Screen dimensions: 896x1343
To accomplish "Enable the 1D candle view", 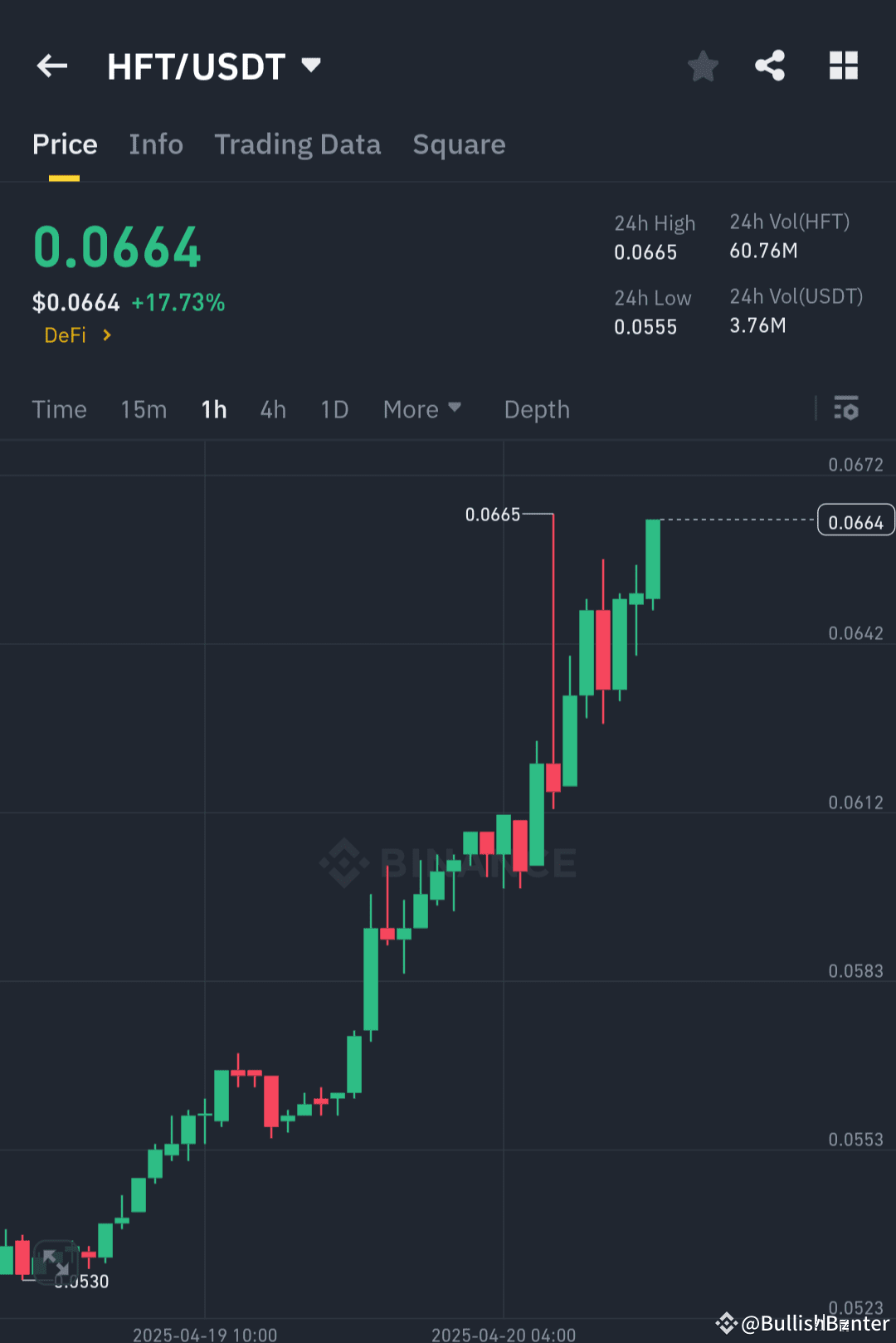I will [x=334, y=409].
